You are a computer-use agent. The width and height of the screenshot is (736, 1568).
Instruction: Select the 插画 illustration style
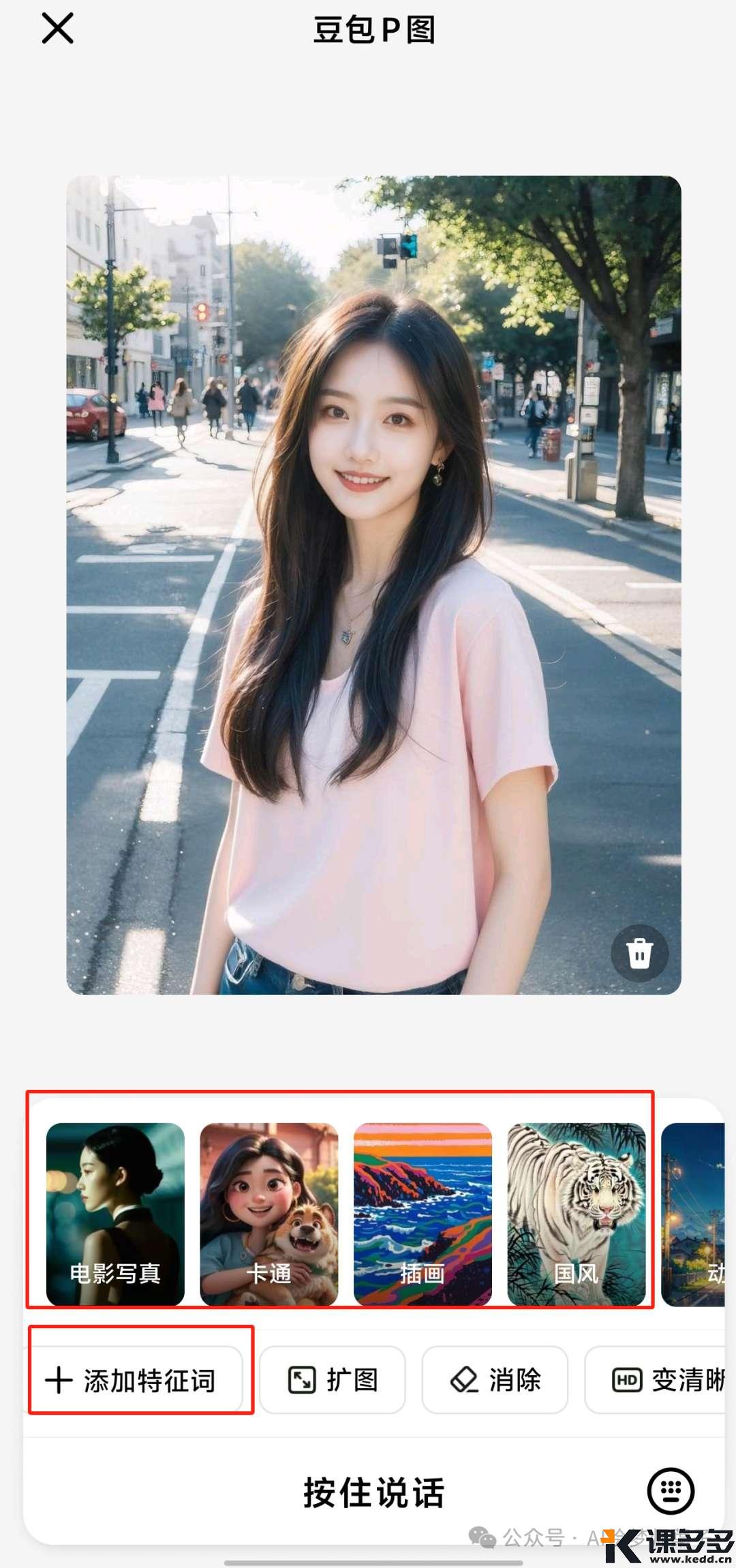tap(423, 1214)
